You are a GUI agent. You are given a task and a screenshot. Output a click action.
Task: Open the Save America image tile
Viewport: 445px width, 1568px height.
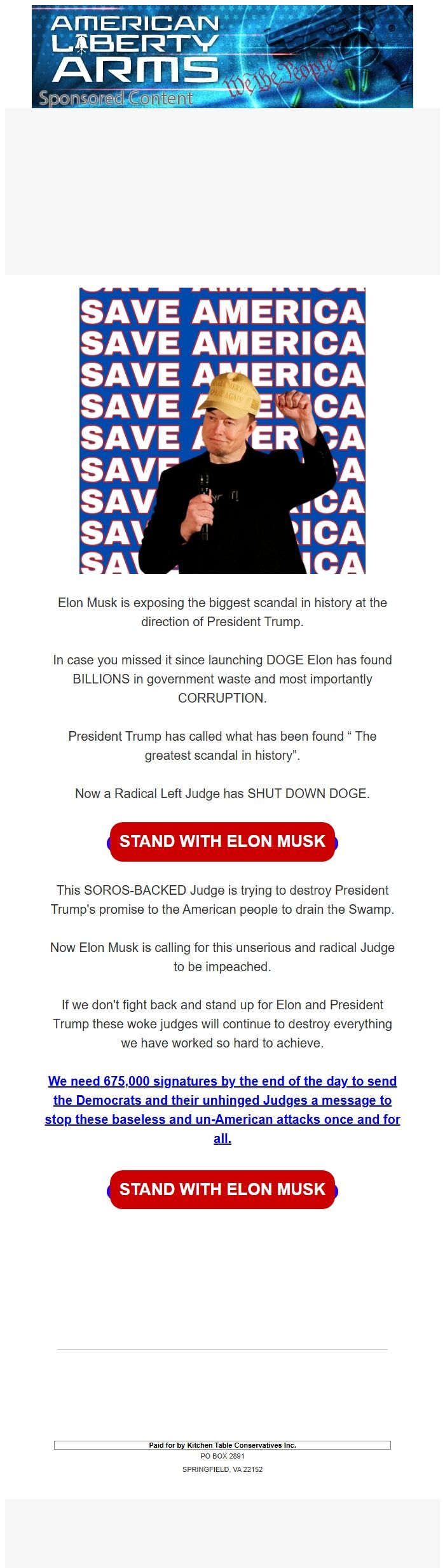pyautogui.click(x=222, y=430)
